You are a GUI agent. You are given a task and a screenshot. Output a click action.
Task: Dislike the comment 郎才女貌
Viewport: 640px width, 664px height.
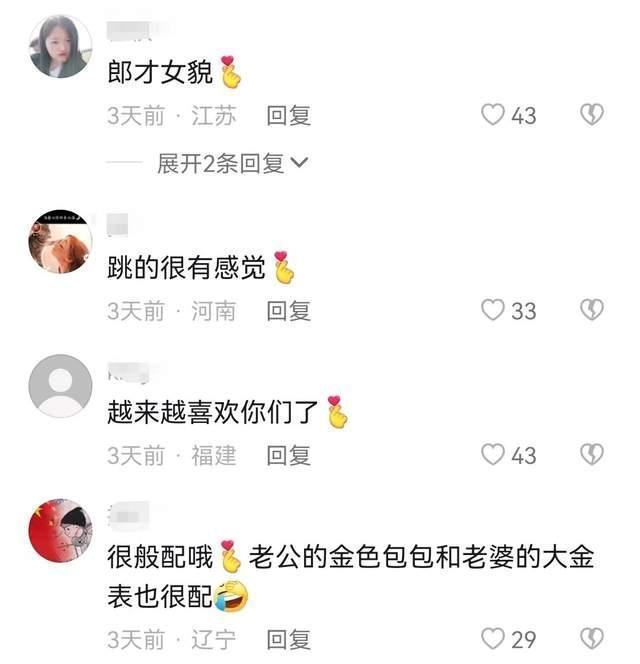click(592, 116)
